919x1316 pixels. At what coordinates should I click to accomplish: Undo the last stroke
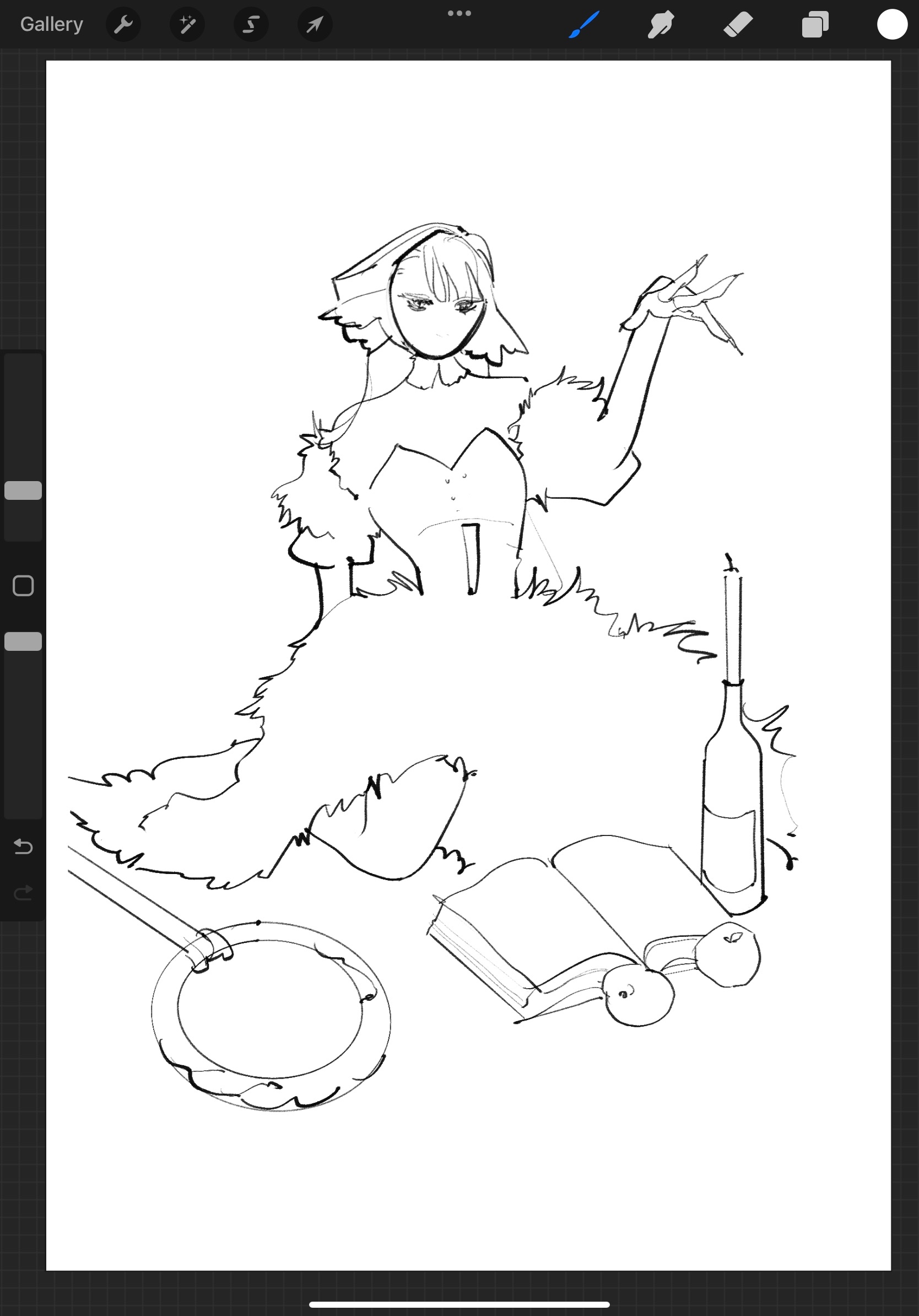tap(23, 846)
